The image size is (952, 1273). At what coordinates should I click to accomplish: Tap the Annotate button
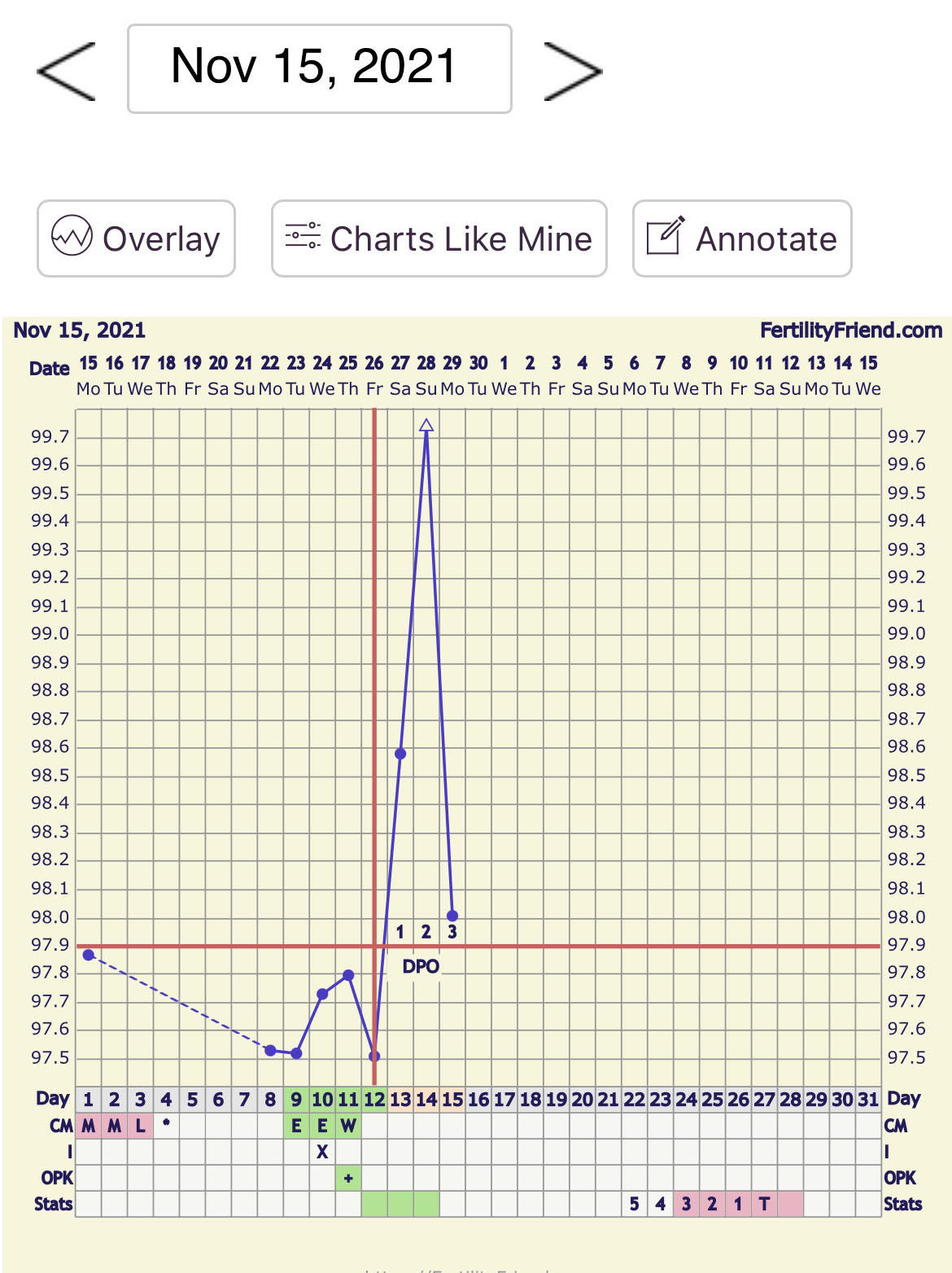pyautogui.click(x=741, y=238)
